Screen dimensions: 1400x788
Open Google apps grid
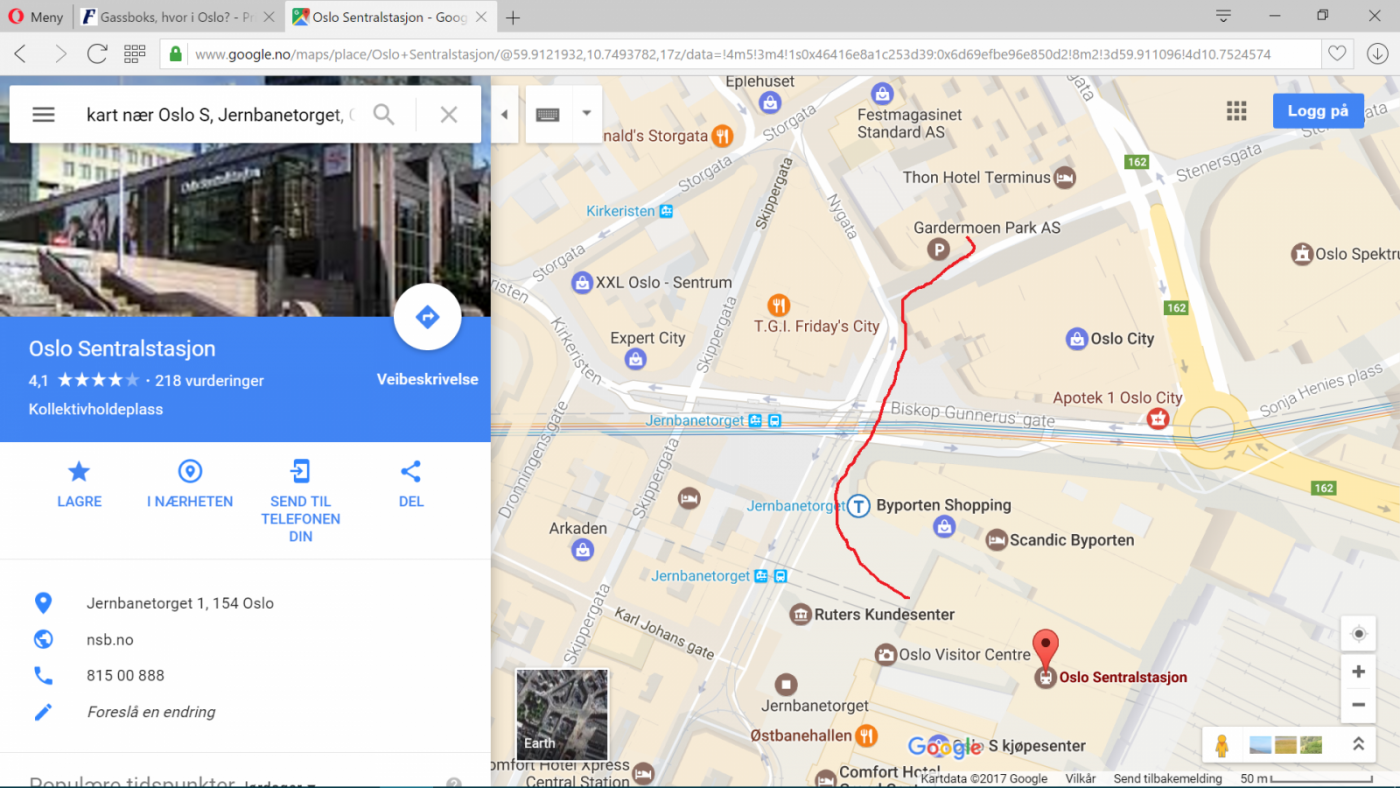click(1237, 111)
